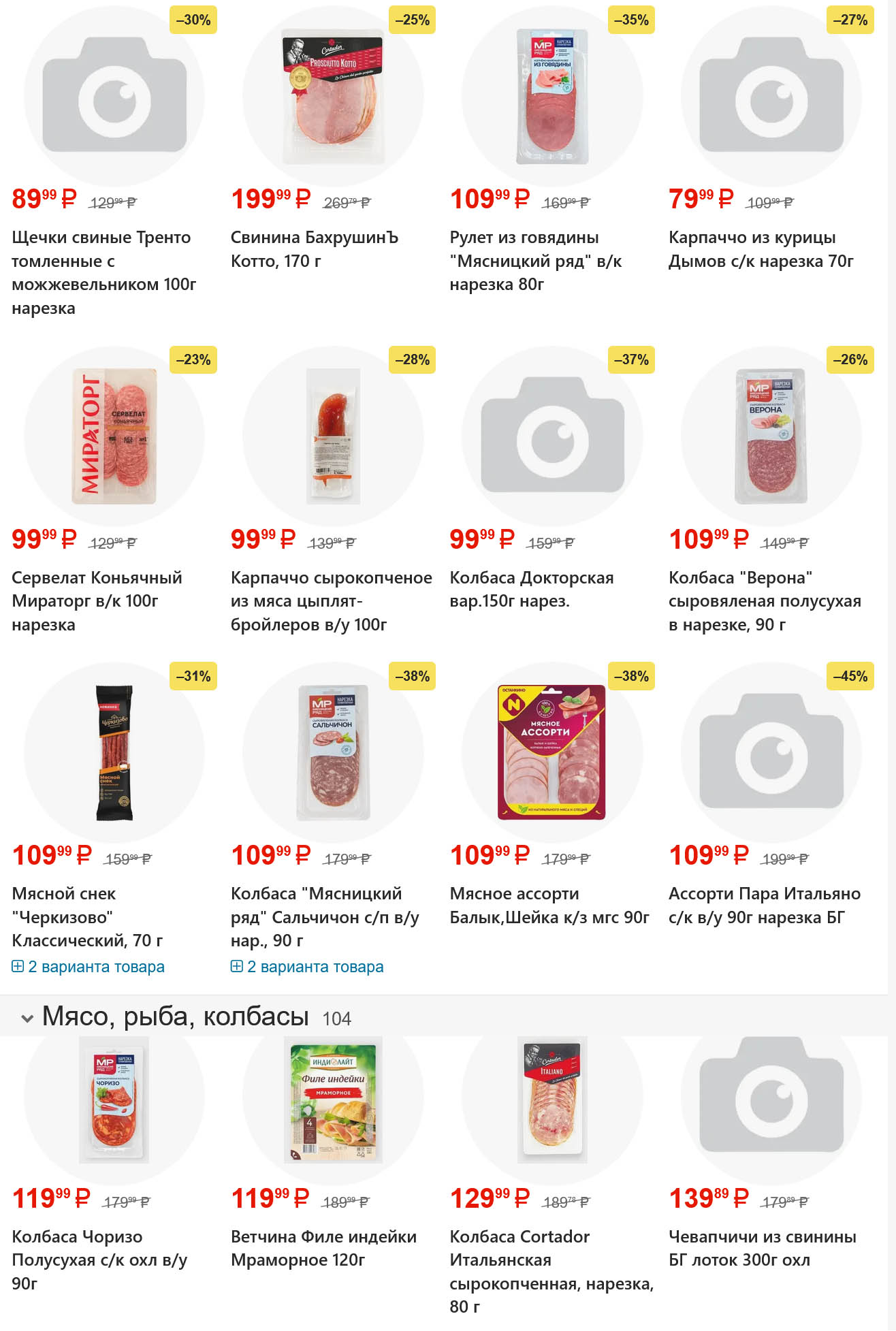This screenshot has width=896, height=1331.
Task: View Колбаса Верона сыровяленая product
Action: (765, 601)
